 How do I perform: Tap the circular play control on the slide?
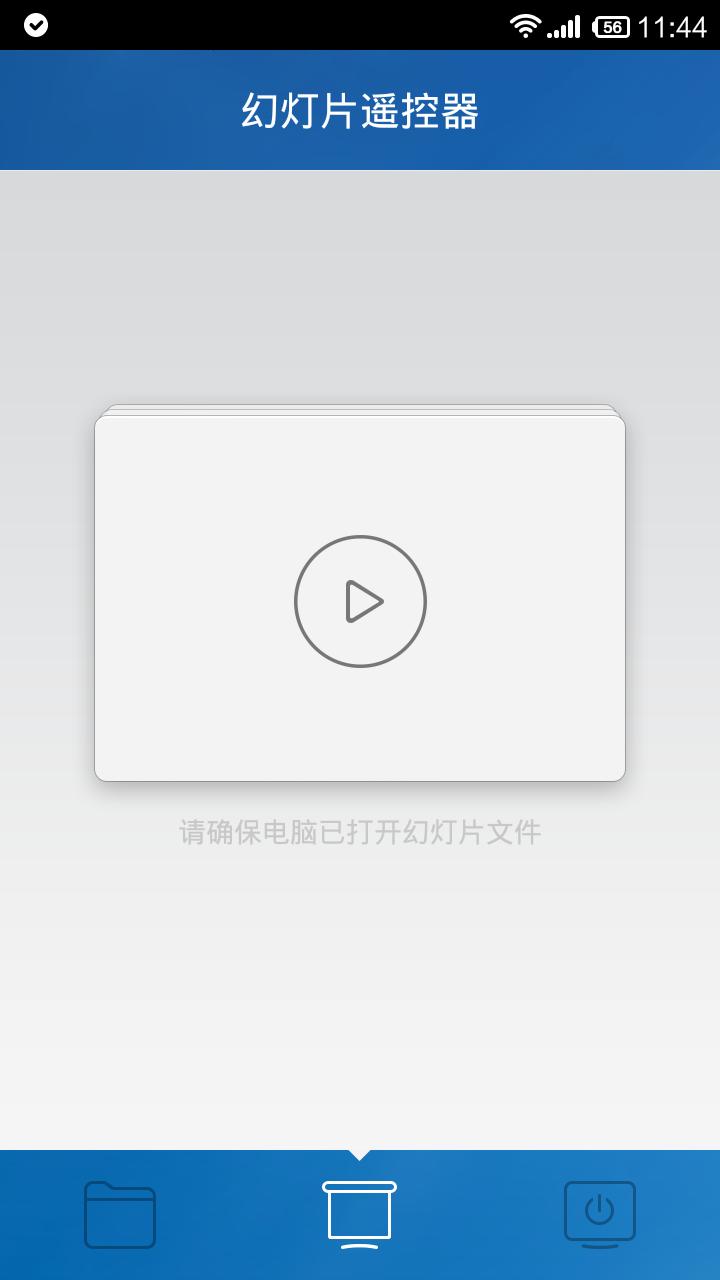[360, 601]
